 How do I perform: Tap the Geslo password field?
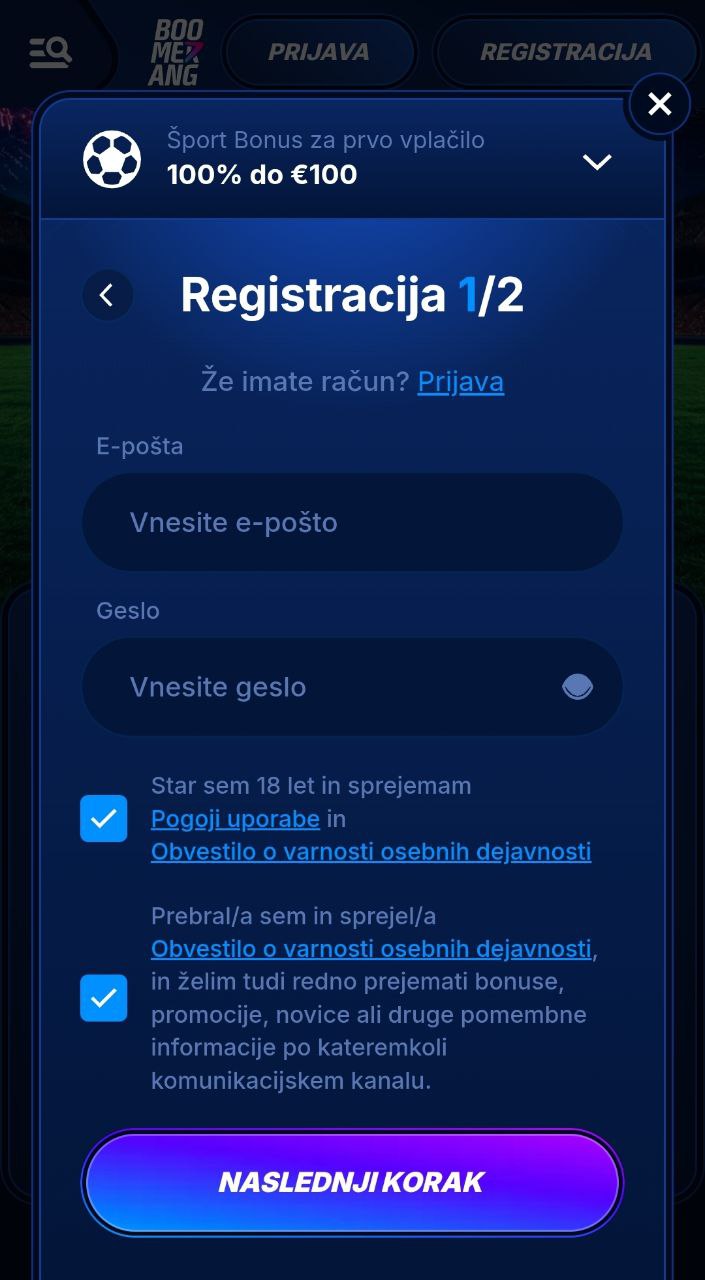pyautogui.click(x=352, y=687)
